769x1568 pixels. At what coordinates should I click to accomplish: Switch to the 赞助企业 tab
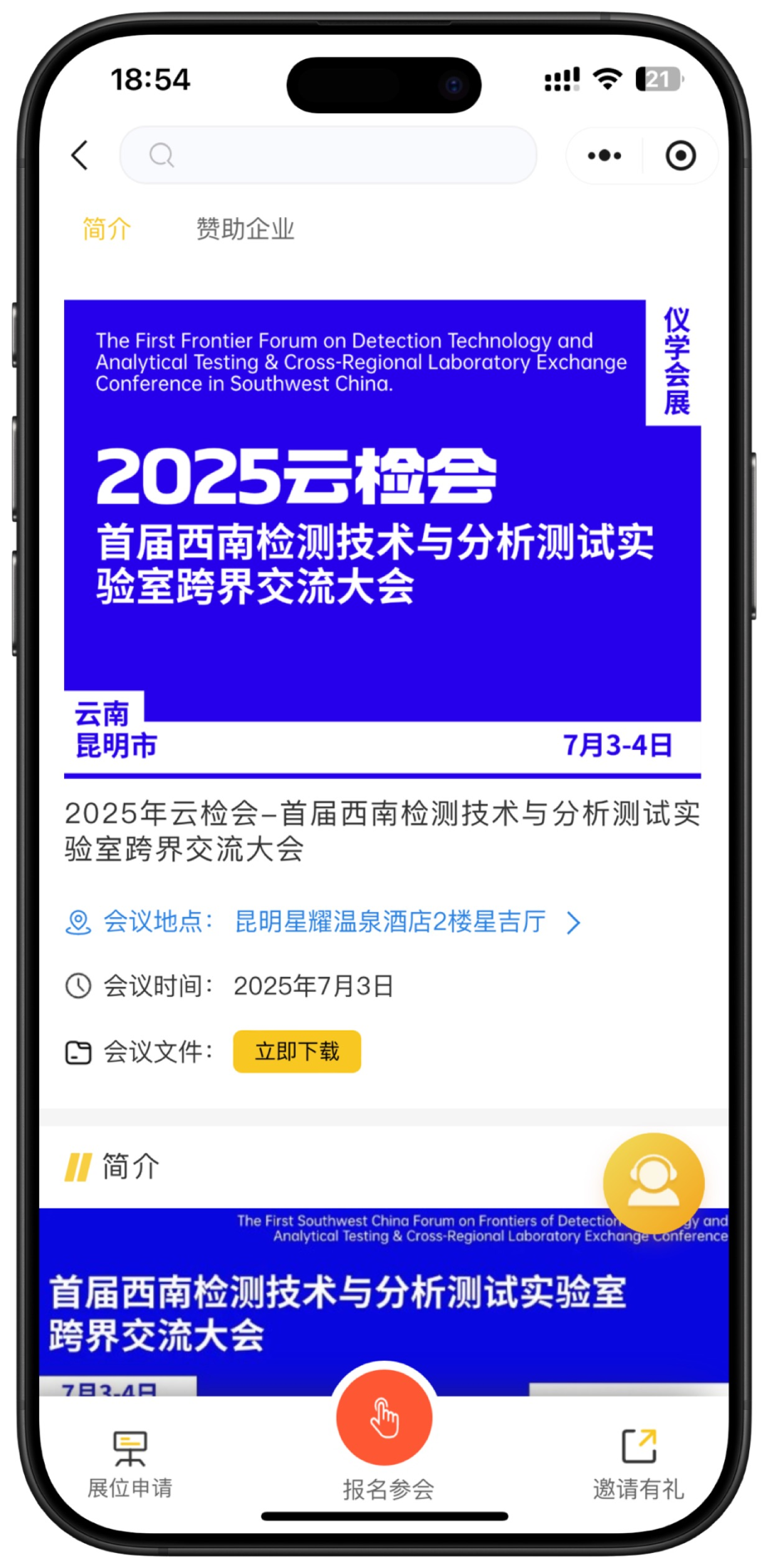tap(245, 229)
